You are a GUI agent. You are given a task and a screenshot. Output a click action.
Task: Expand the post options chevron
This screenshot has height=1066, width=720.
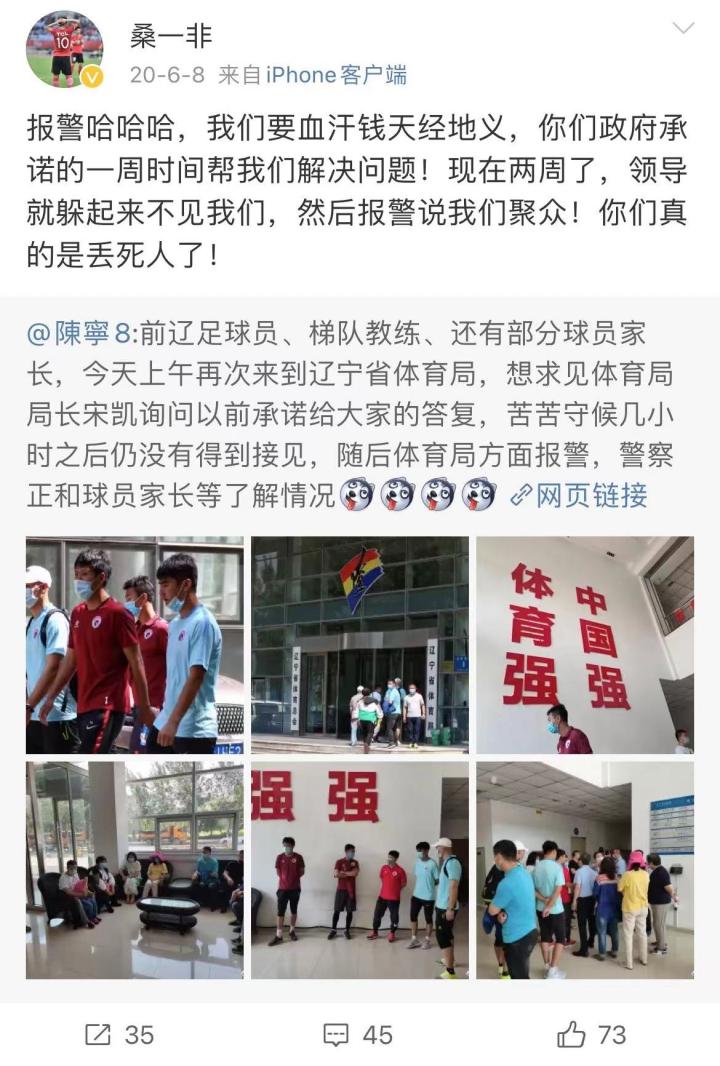683,28
